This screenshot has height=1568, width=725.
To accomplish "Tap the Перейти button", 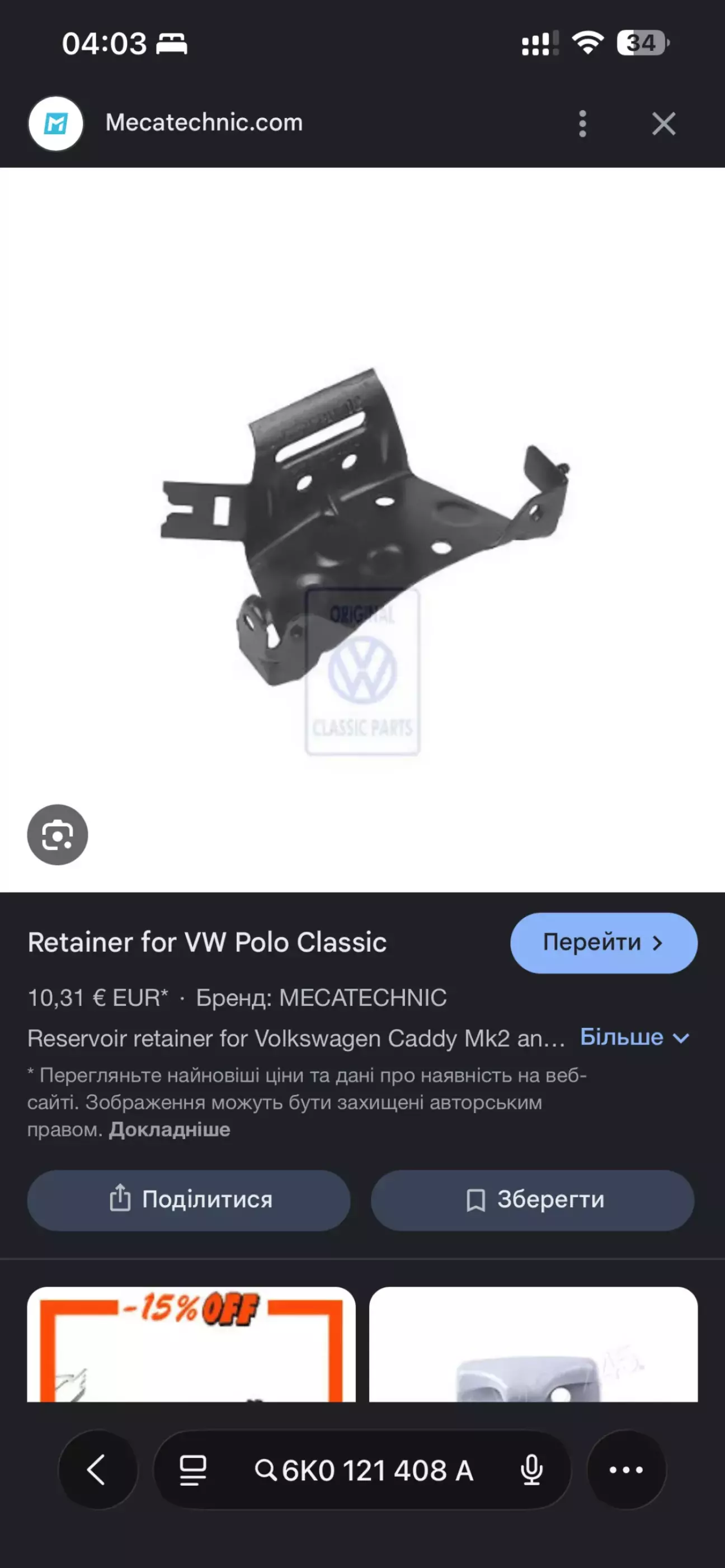I will pos(603,942).
